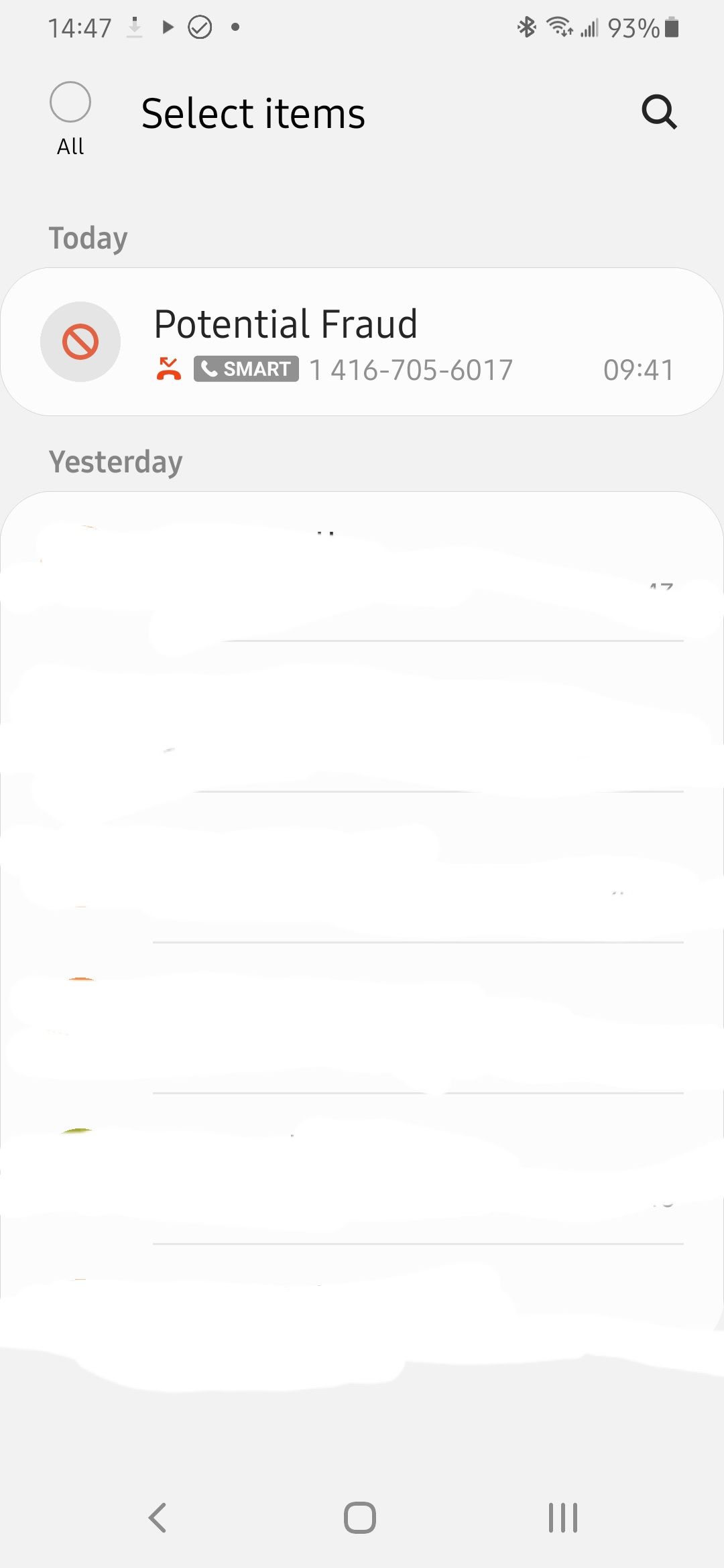Open search in call log
The height and width of the screenshot is (1568, 724).
(659, 112)
